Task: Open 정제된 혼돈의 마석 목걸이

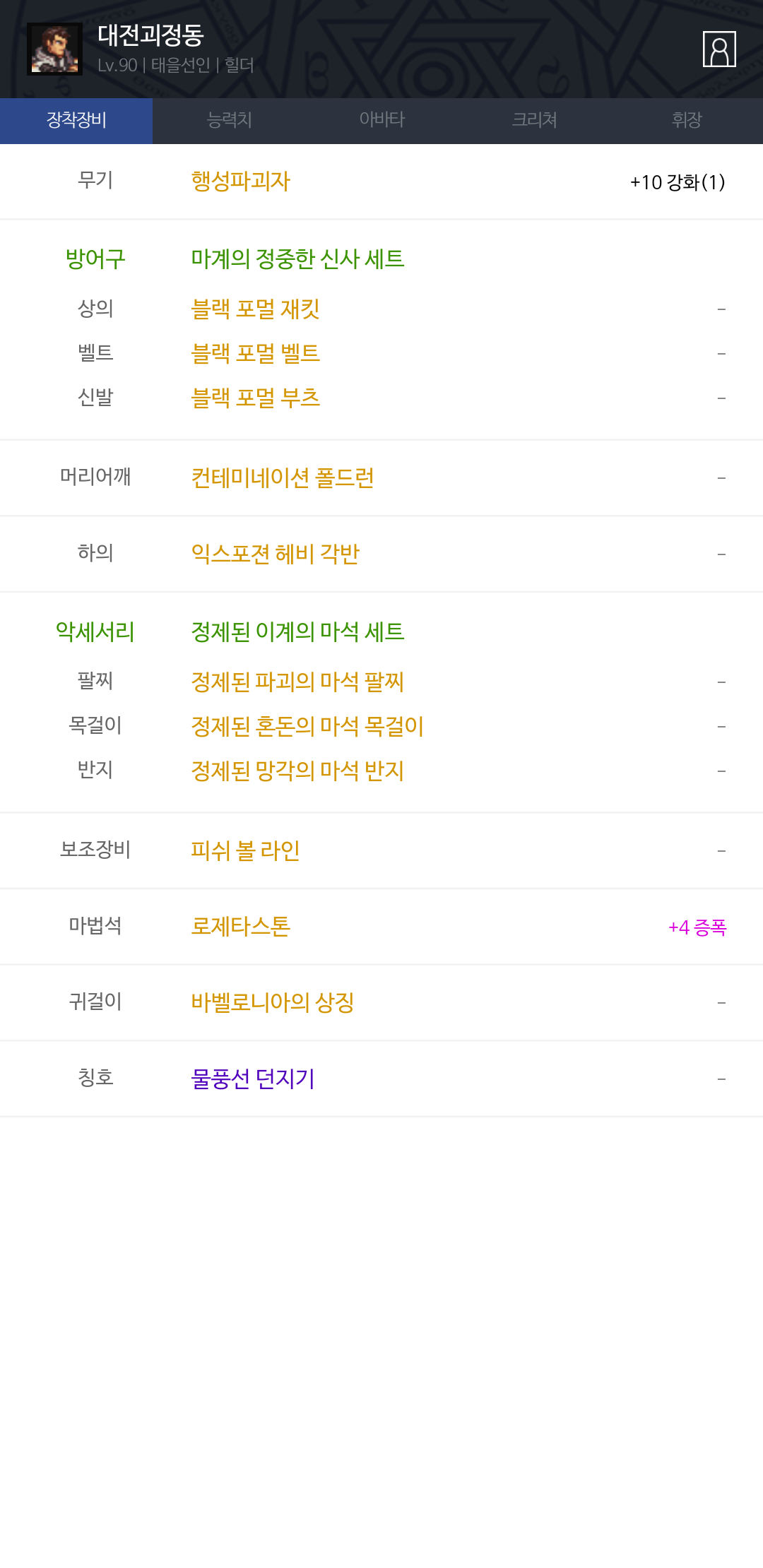Action: [307, 726]
